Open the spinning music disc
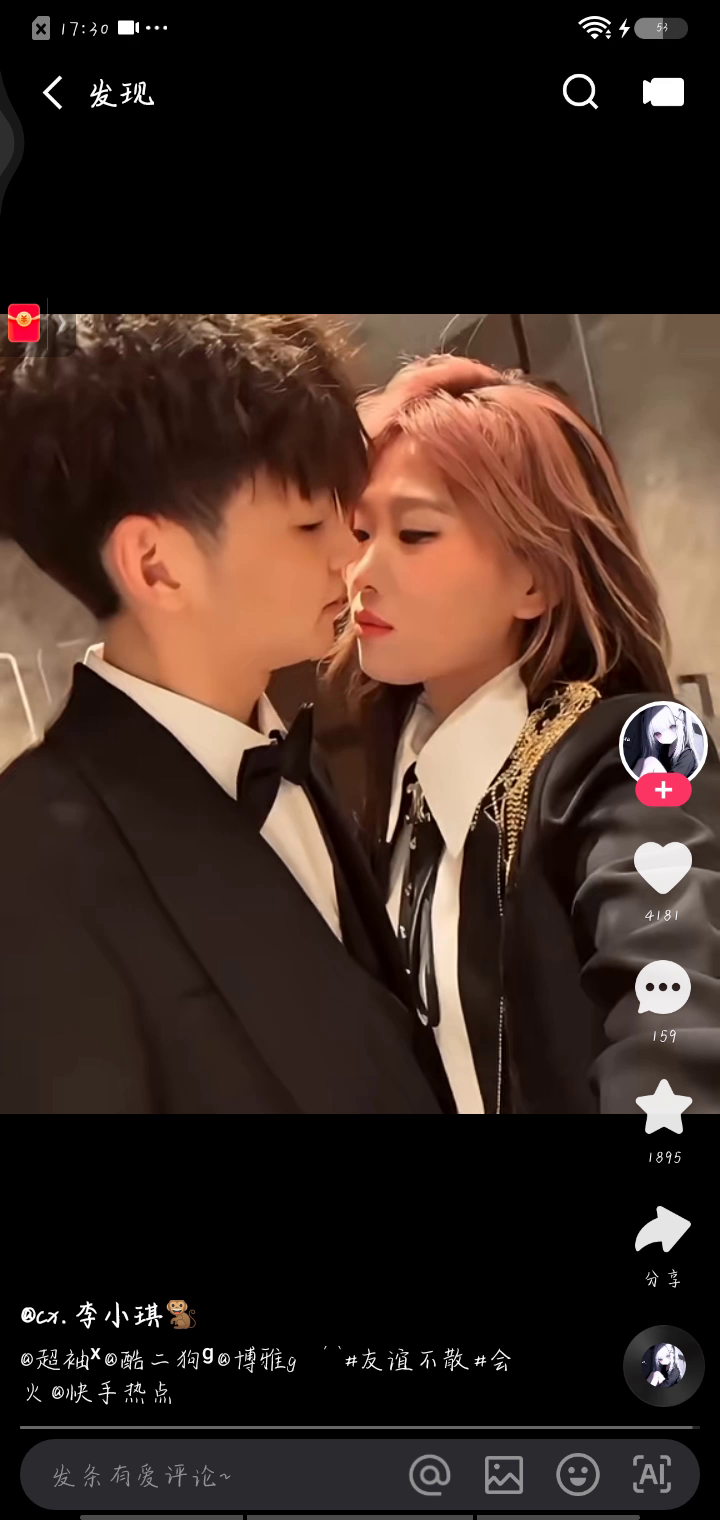This screenshot has height=1520, width=720. click(663, 1365)
